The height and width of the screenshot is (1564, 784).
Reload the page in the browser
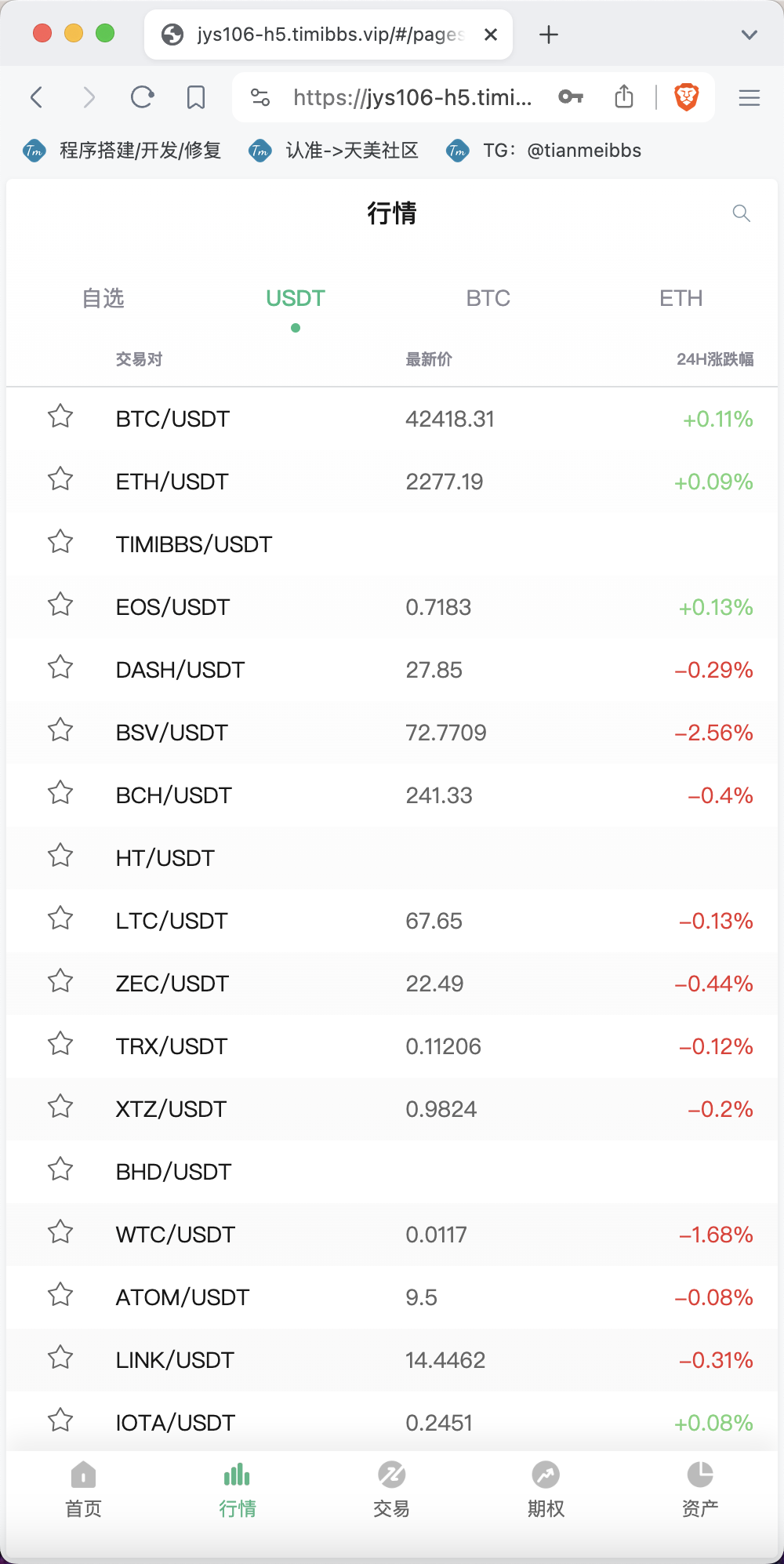pyautogui.click(x=142, y=97)
